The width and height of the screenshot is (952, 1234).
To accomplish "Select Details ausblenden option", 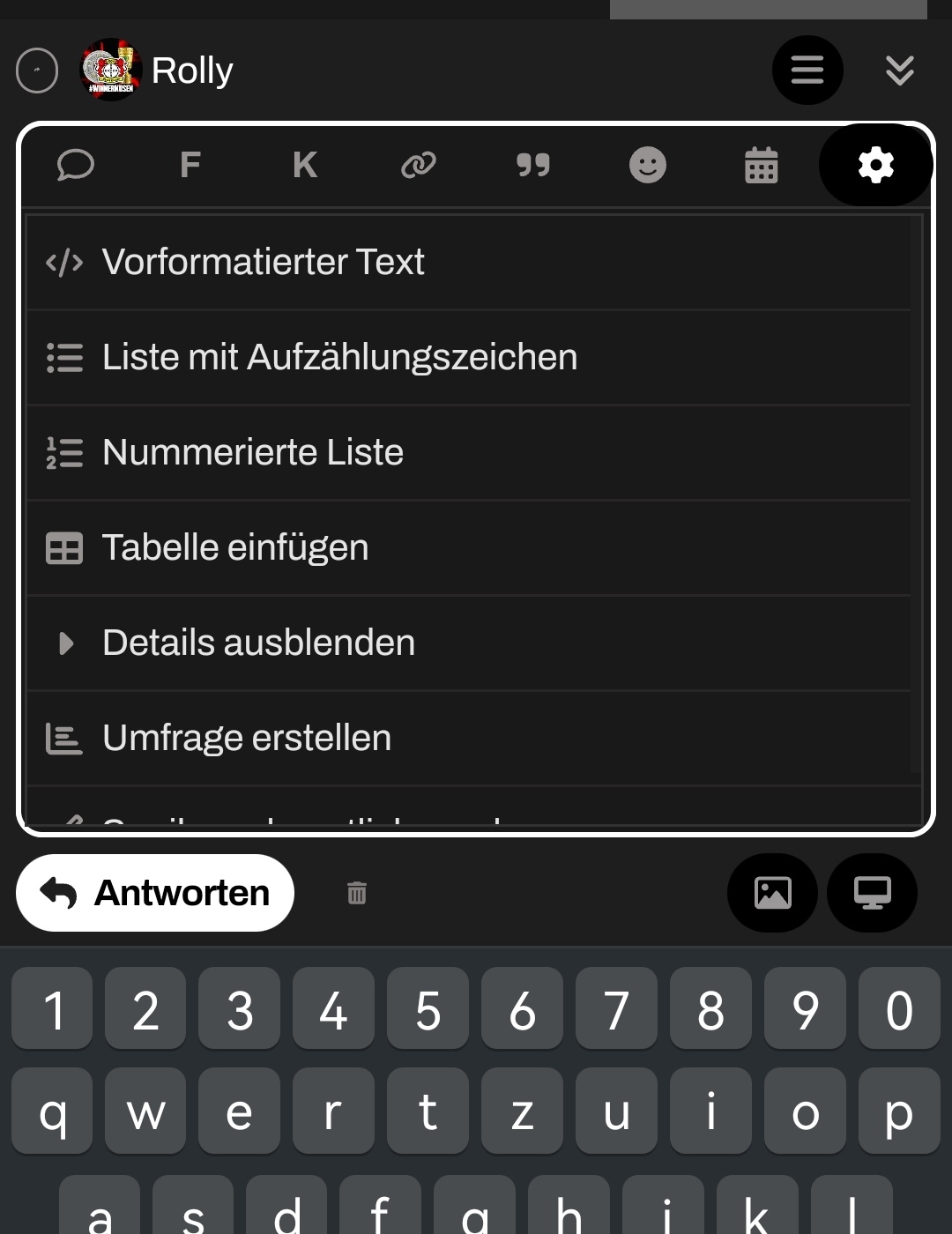I will point(257,643).
